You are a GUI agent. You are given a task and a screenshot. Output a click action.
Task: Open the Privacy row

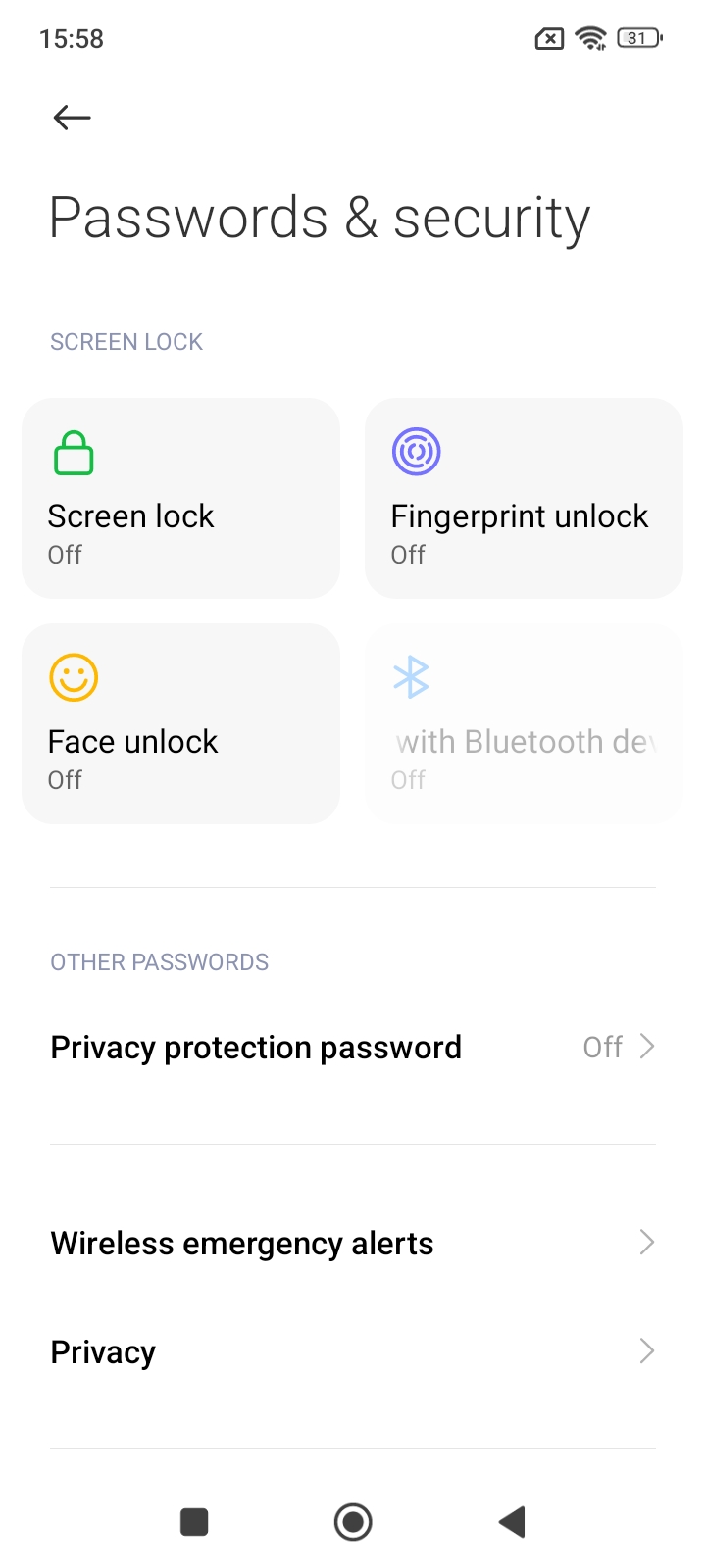click(x=353, y=1351)
